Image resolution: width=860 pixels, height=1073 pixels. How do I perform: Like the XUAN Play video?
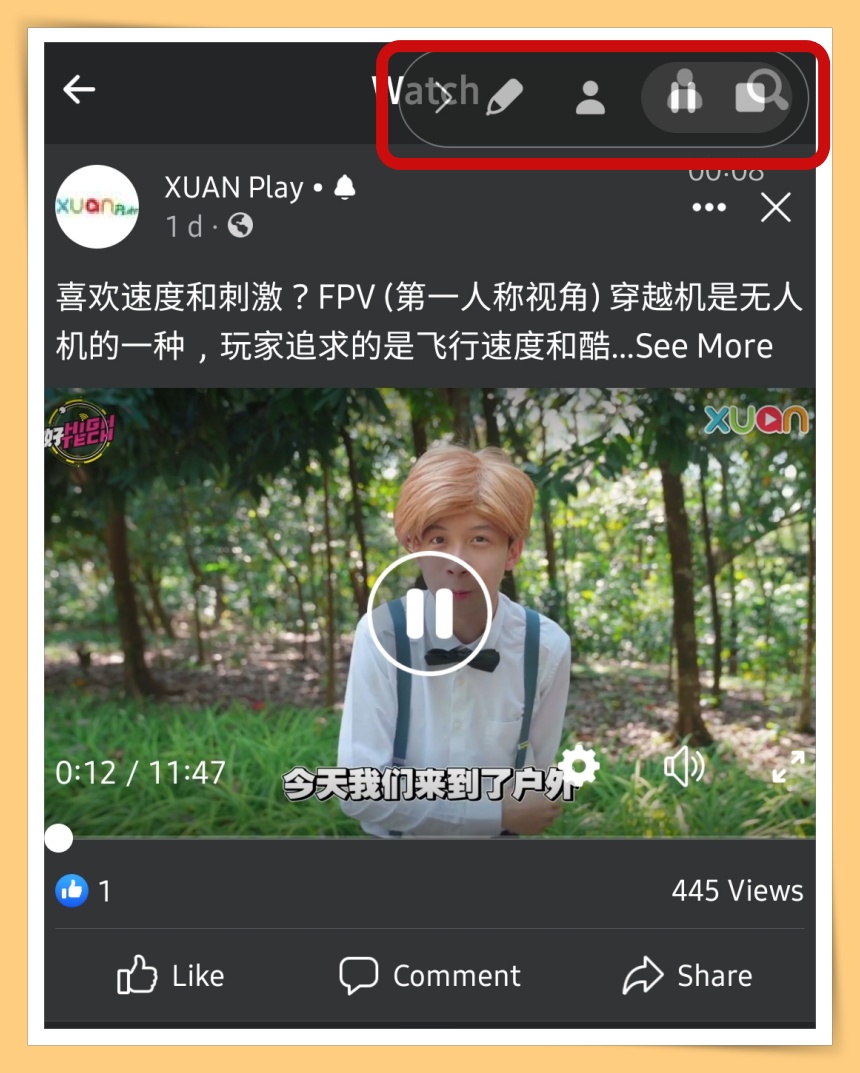[x=171, y=976]
